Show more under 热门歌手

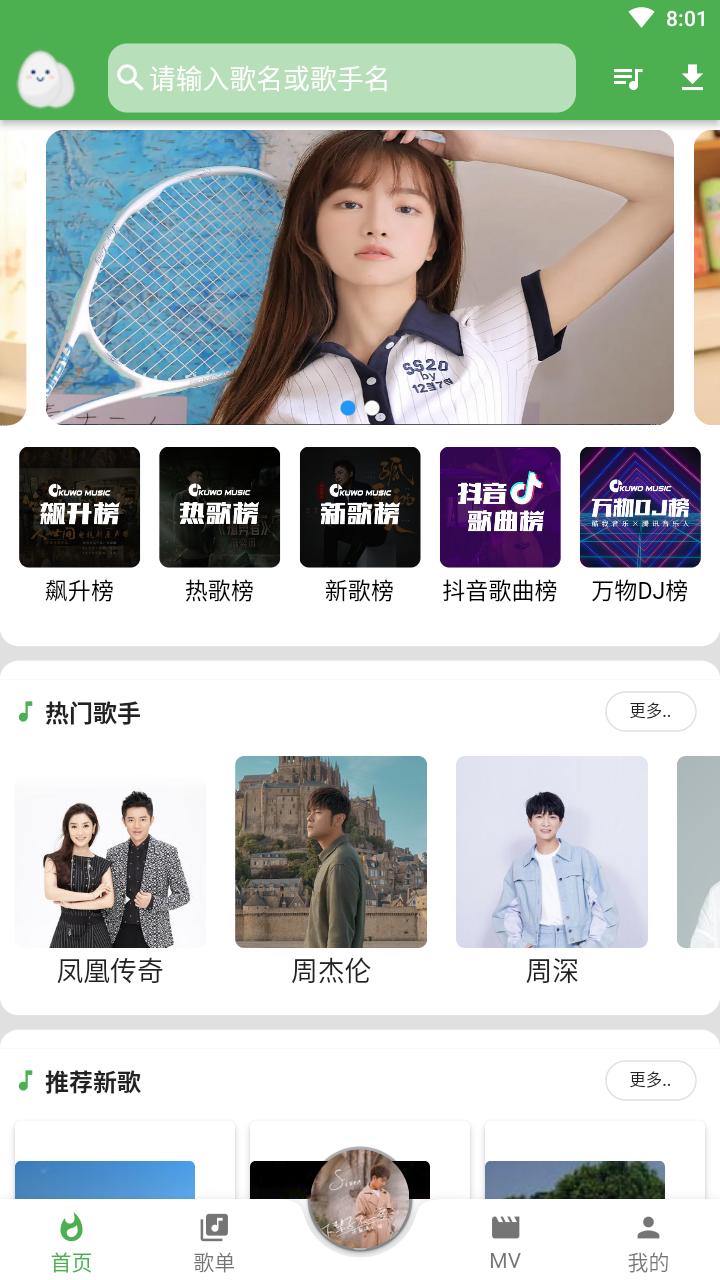click(650, 711)
